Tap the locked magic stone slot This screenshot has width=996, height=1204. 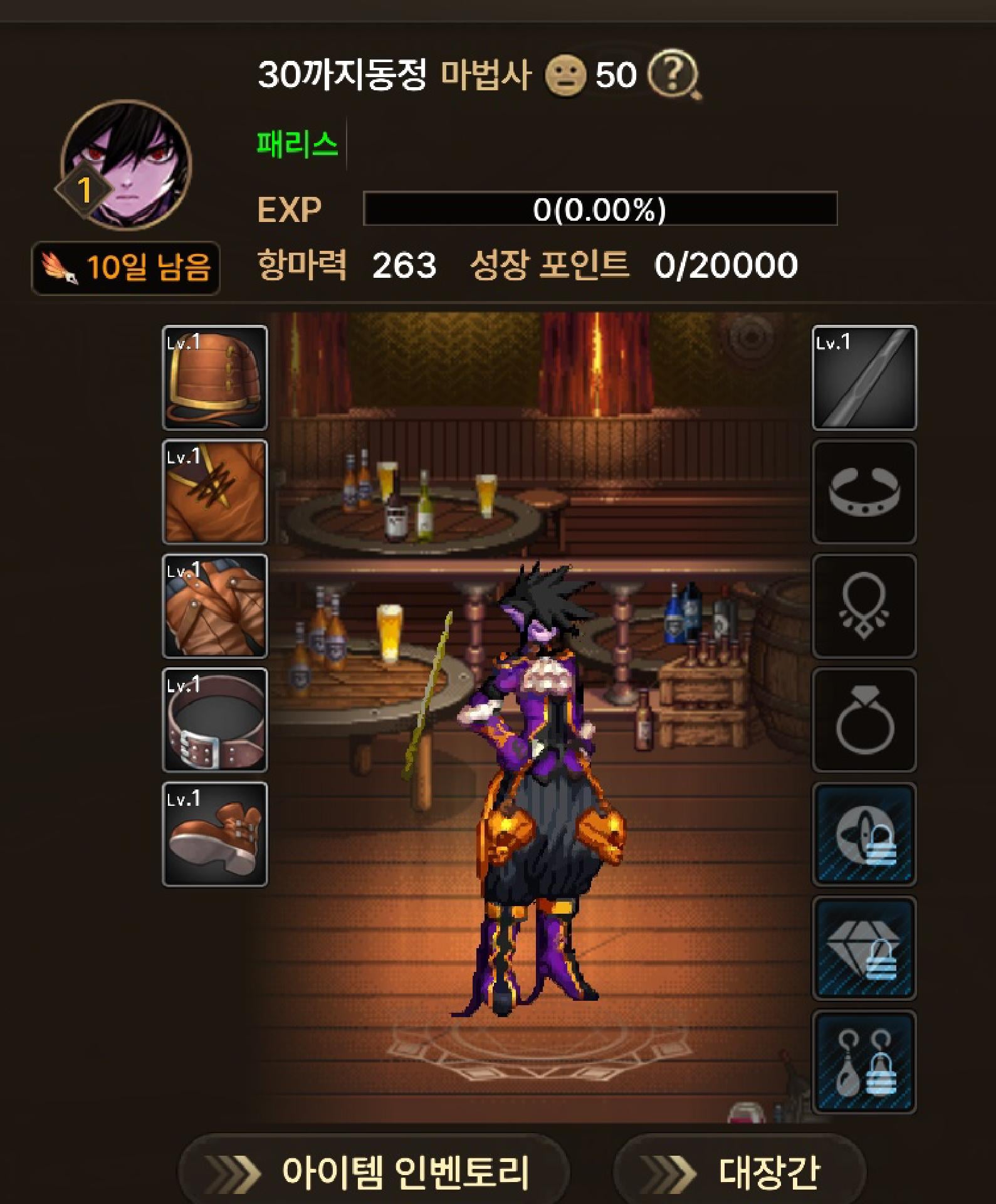click(864, 948)
